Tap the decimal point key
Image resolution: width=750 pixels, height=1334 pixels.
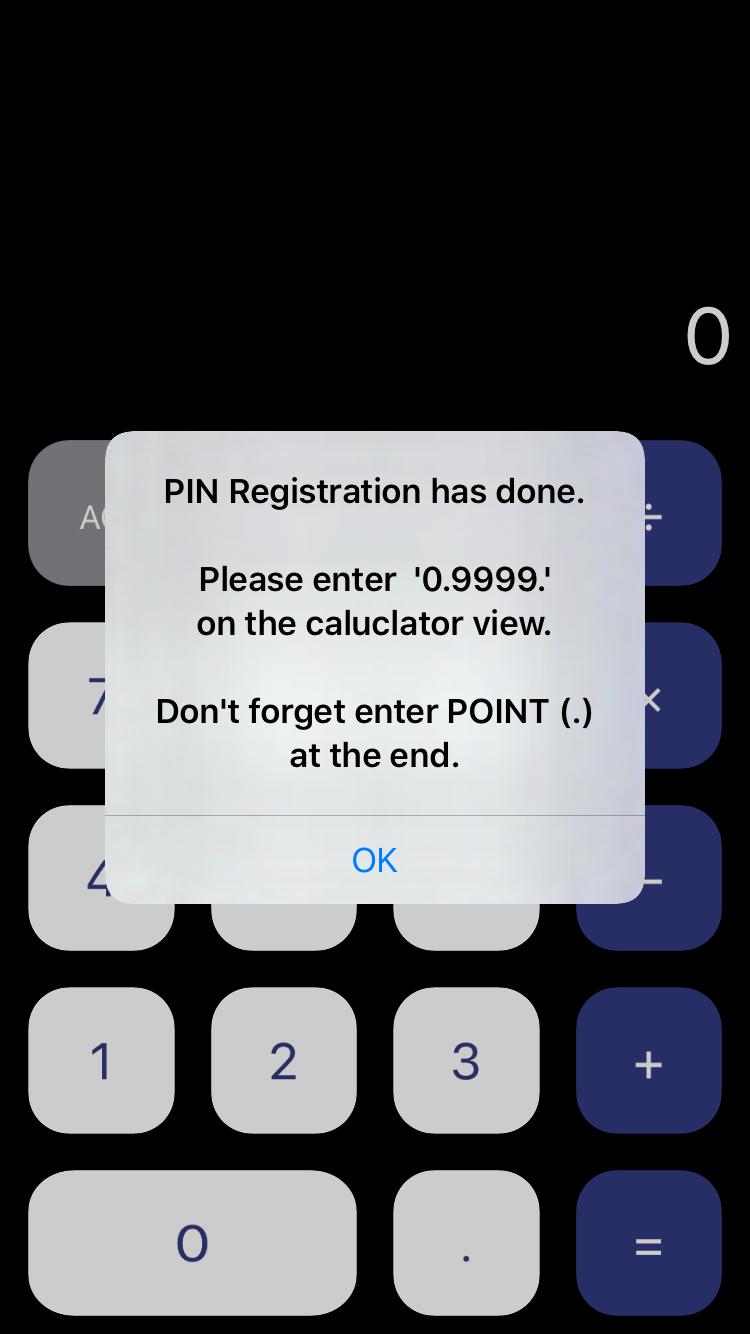point(466,1242)
